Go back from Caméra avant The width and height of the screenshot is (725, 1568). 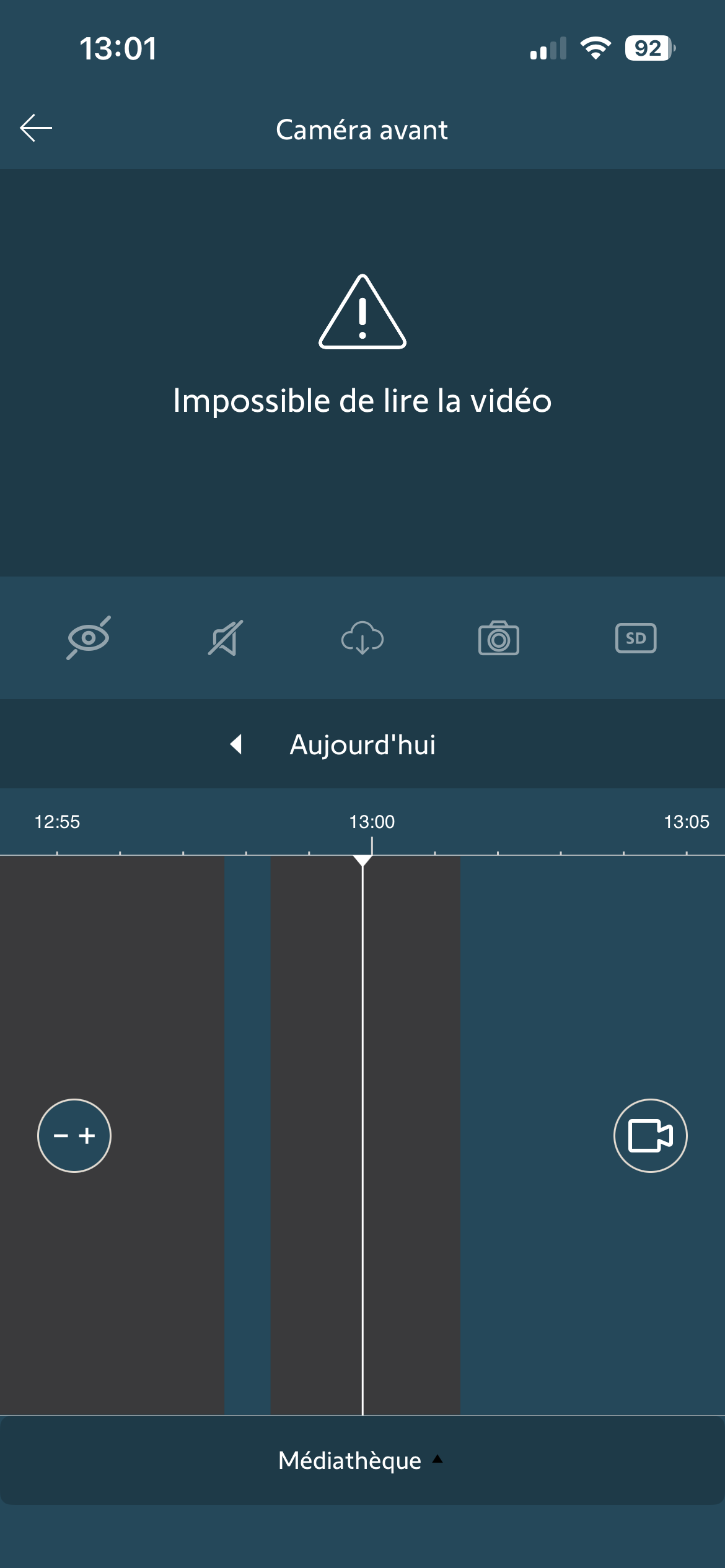point(36,128)
